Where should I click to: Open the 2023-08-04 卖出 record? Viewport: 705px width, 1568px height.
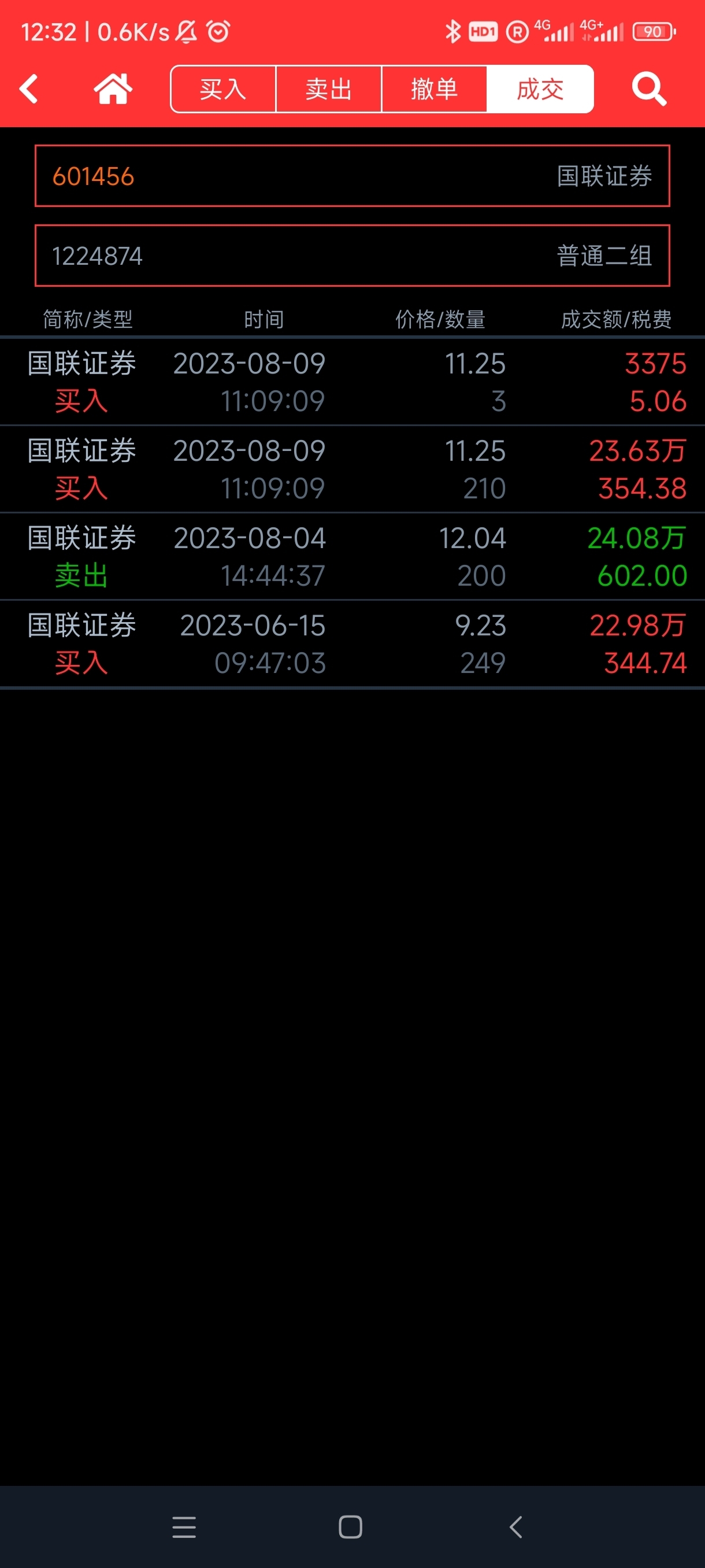[352, 556]
